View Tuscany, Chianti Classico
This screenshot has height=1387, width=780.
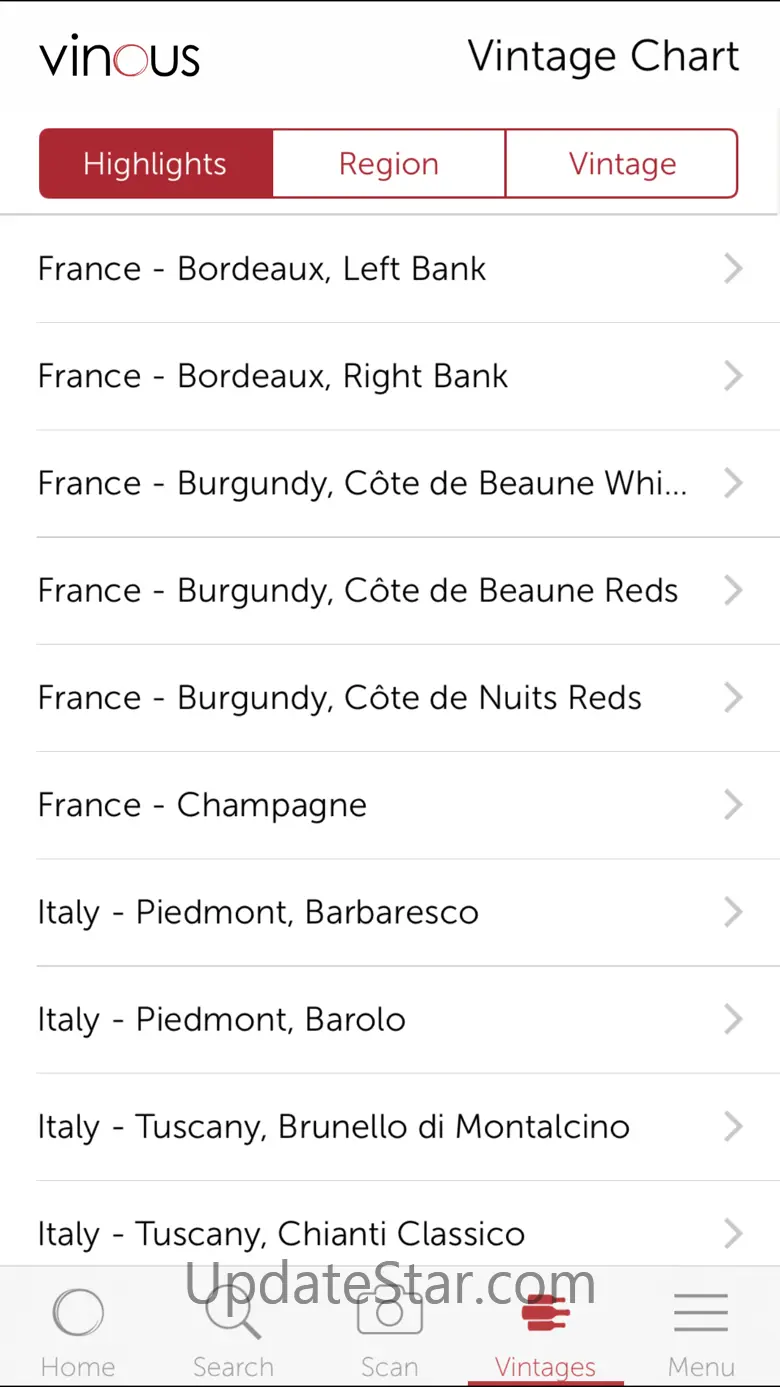click(390, 1234)
